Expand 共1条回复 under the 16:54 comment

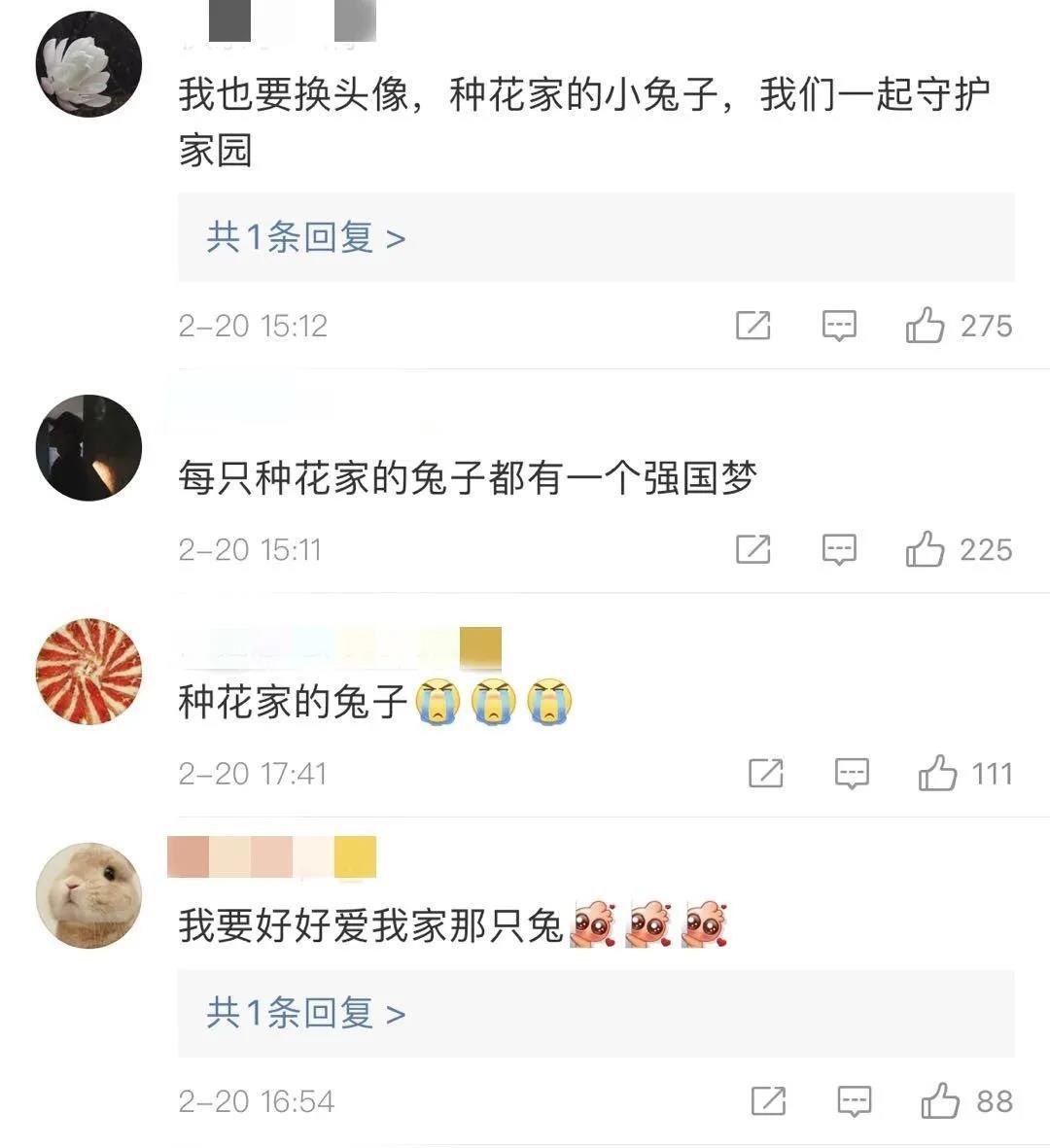(x=305, y=1013)
